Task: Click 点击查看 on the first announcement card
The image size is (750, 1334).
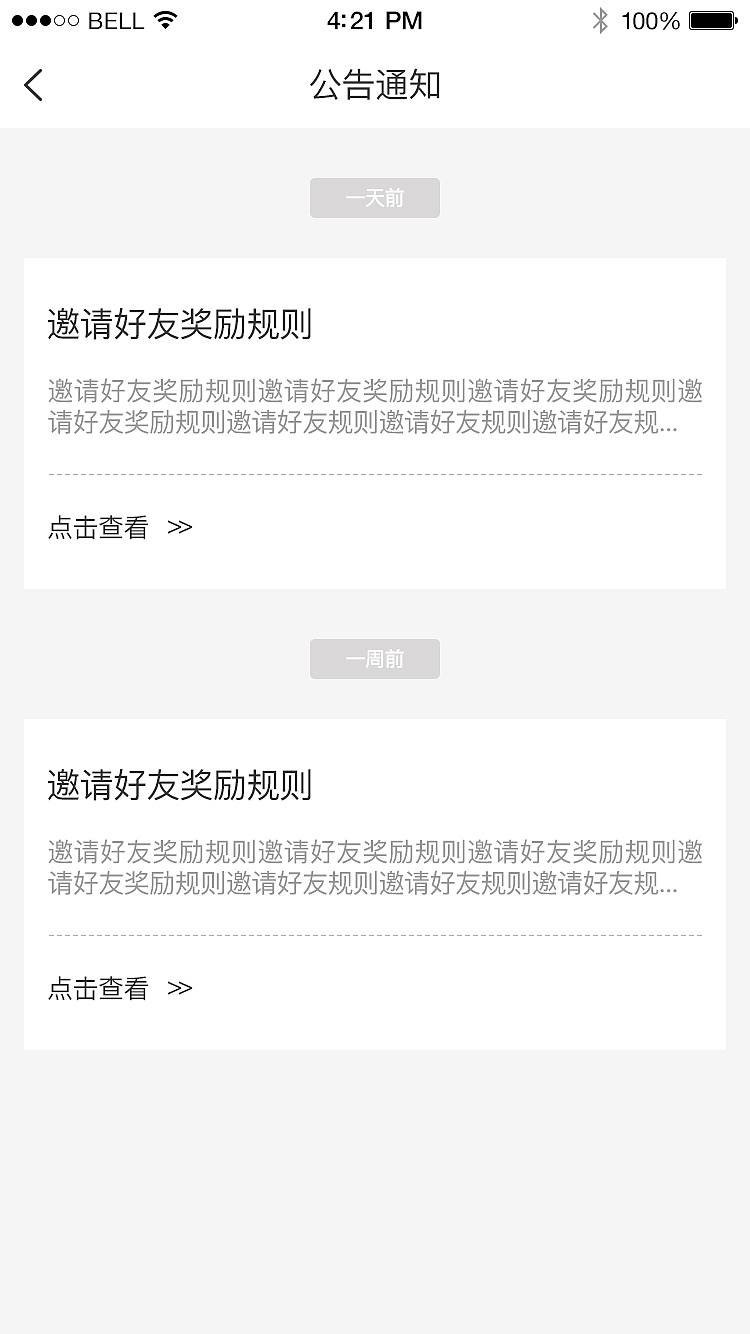Action: click(97, 527)
